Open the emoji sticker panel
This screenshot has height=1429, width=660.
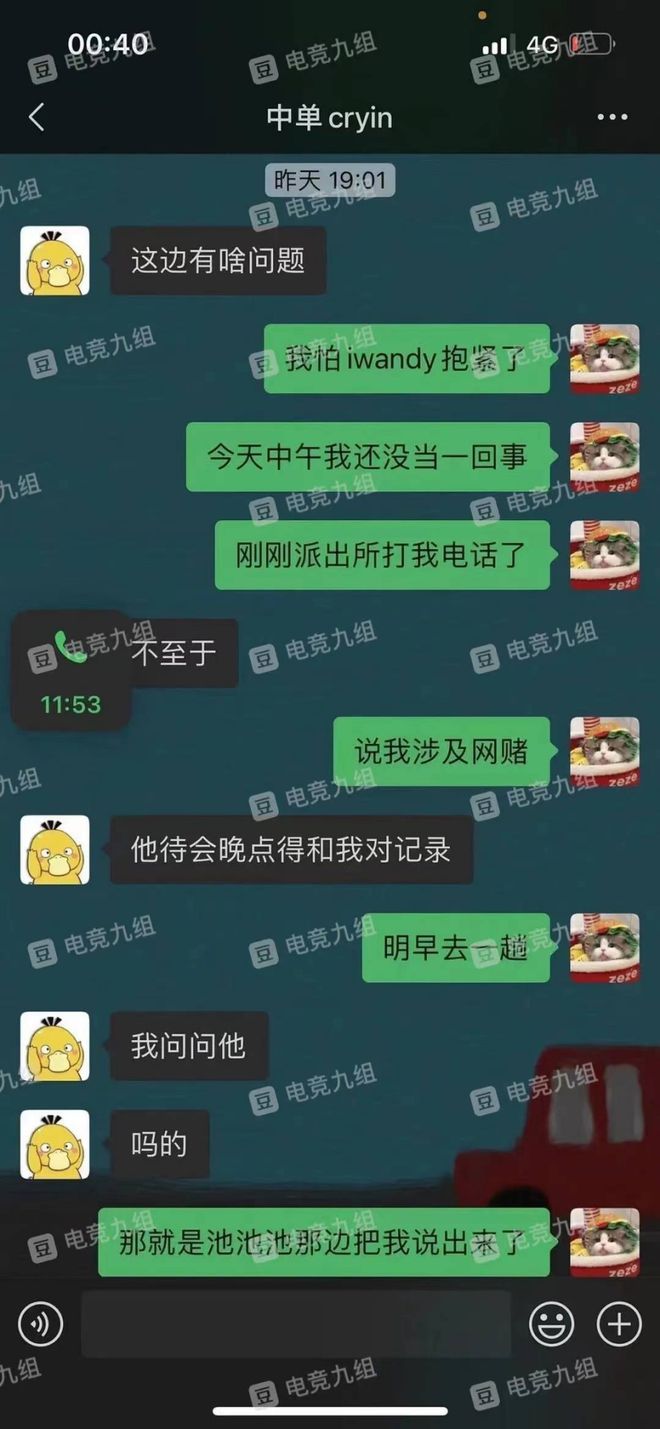coord(551,1325)
